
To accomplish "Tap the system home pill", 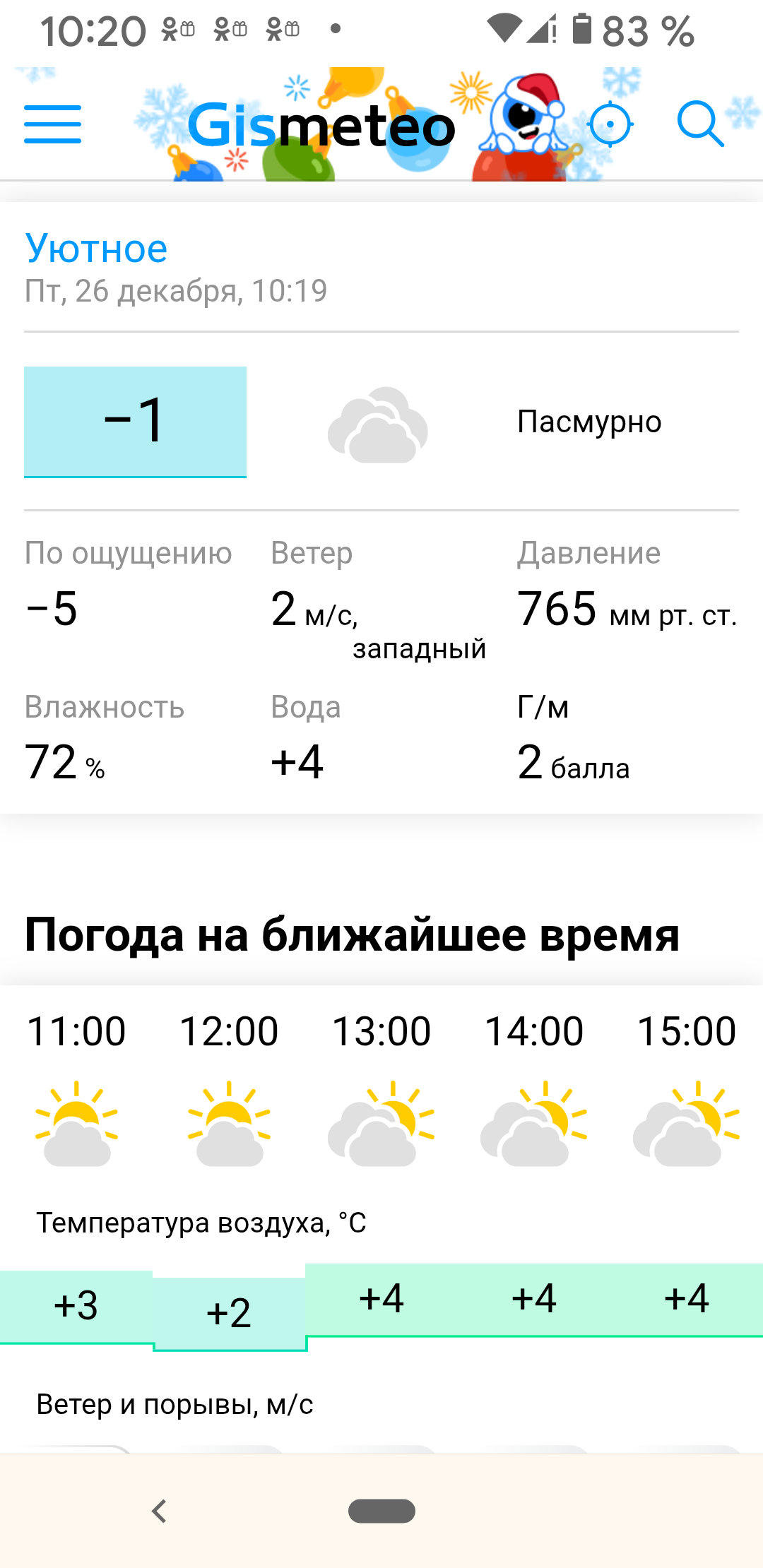I will pyautogui.click(x=381, y=1511).
